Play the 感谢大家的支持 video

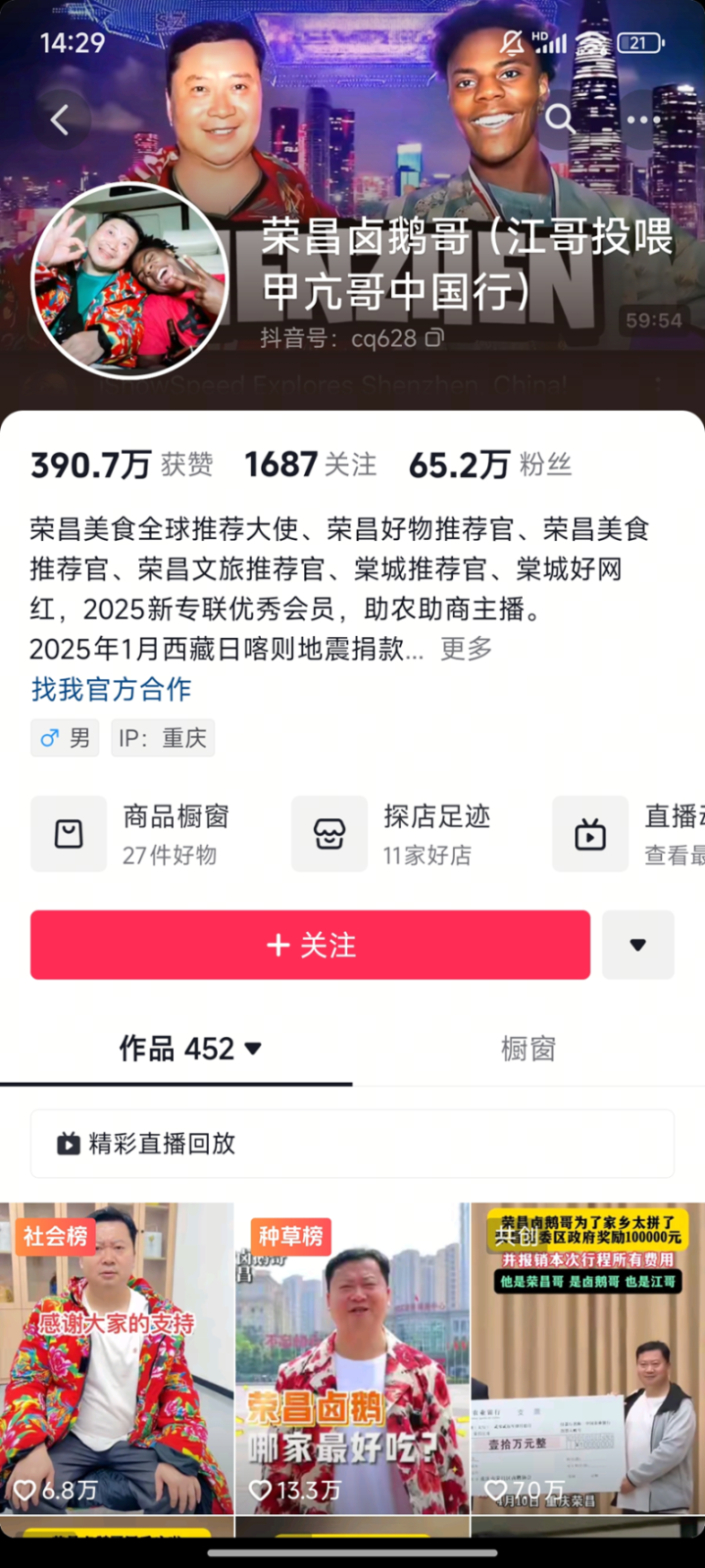(x=117, y=1357)
